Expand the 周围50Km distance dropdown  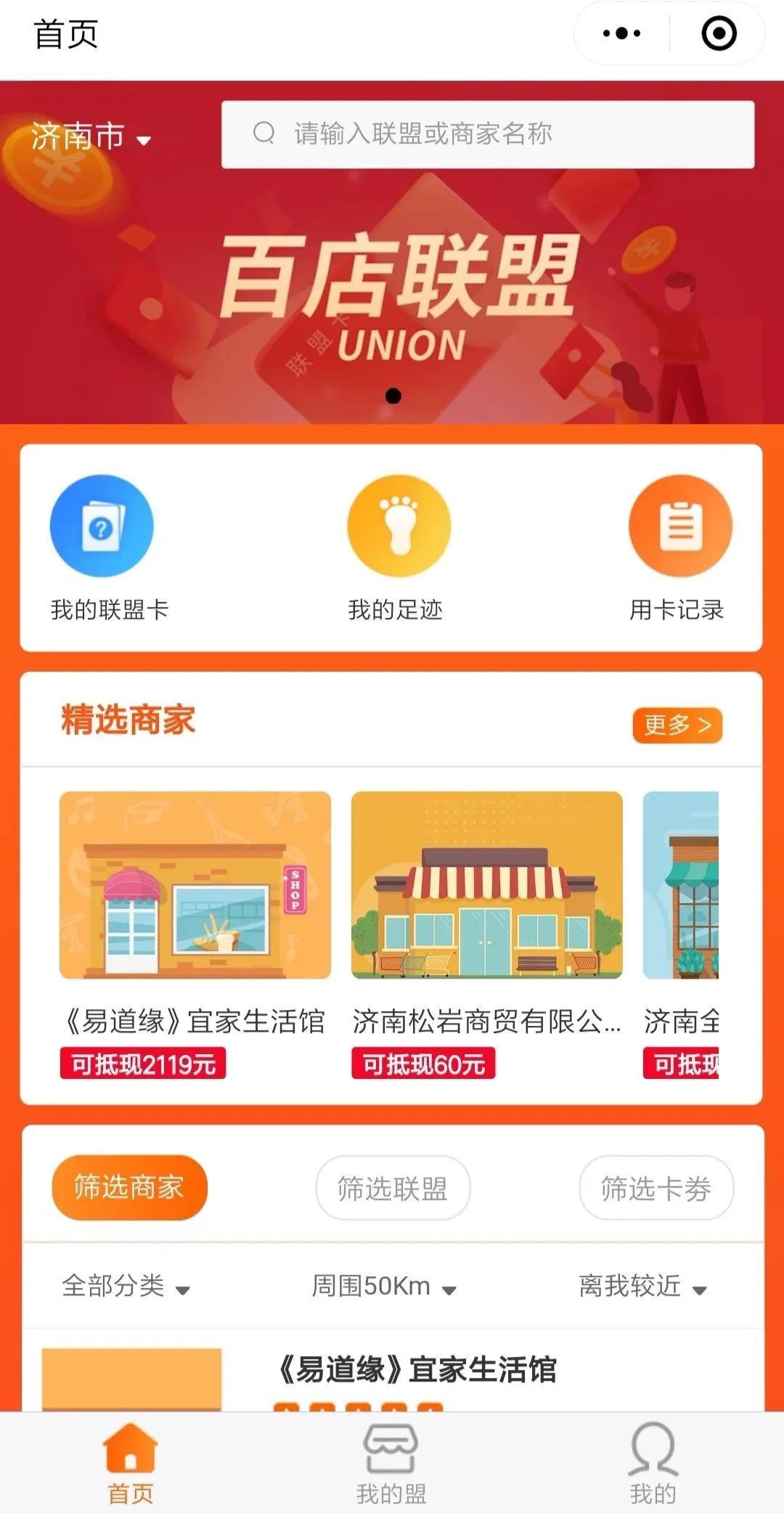(383, 1286)
